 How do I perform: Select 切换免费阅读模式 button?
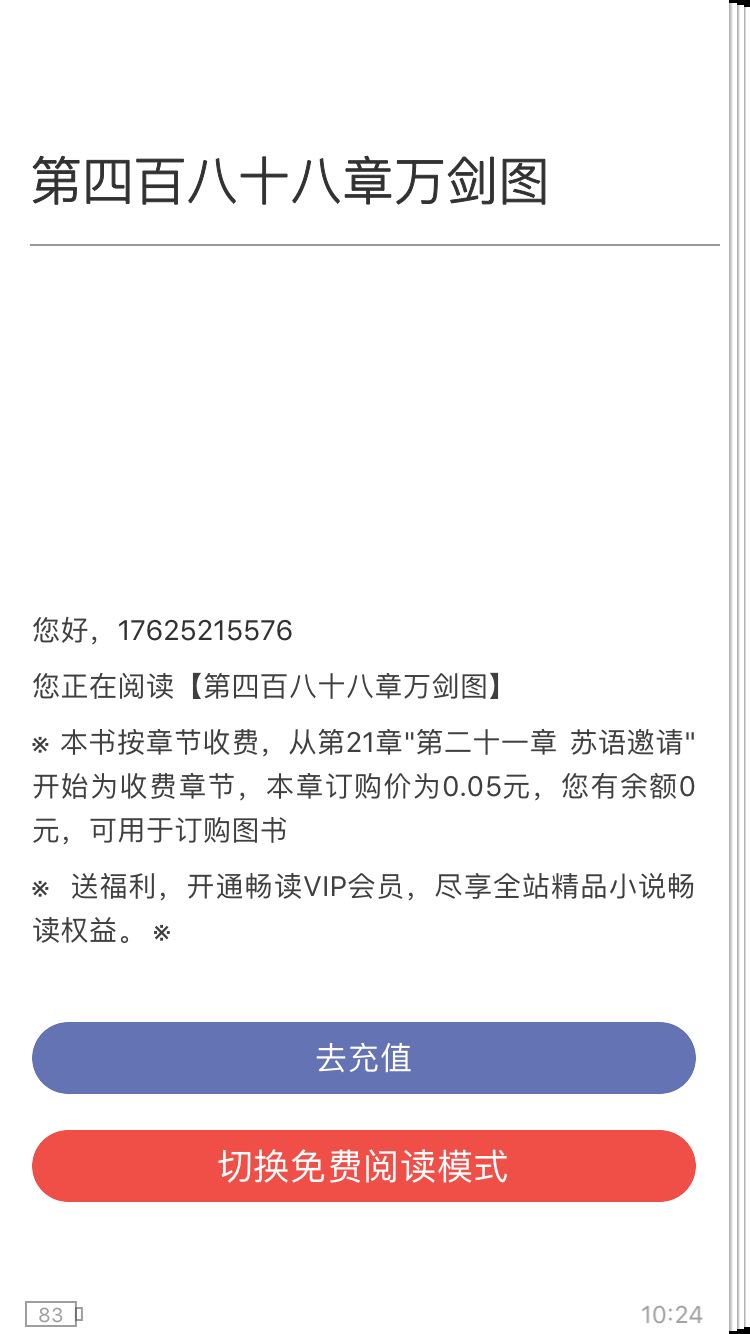(x=364, y=1166)
